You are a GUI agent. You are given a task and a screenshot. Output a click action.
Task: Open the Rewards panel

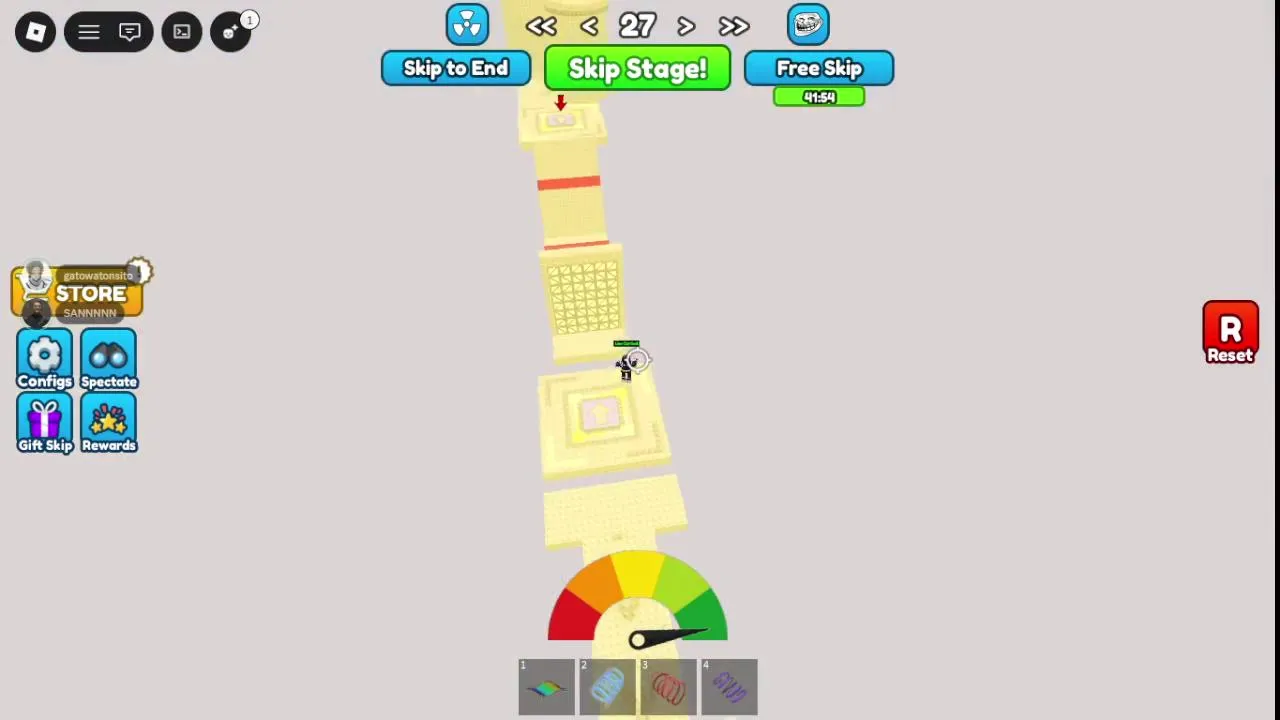(x=108, y=424)
